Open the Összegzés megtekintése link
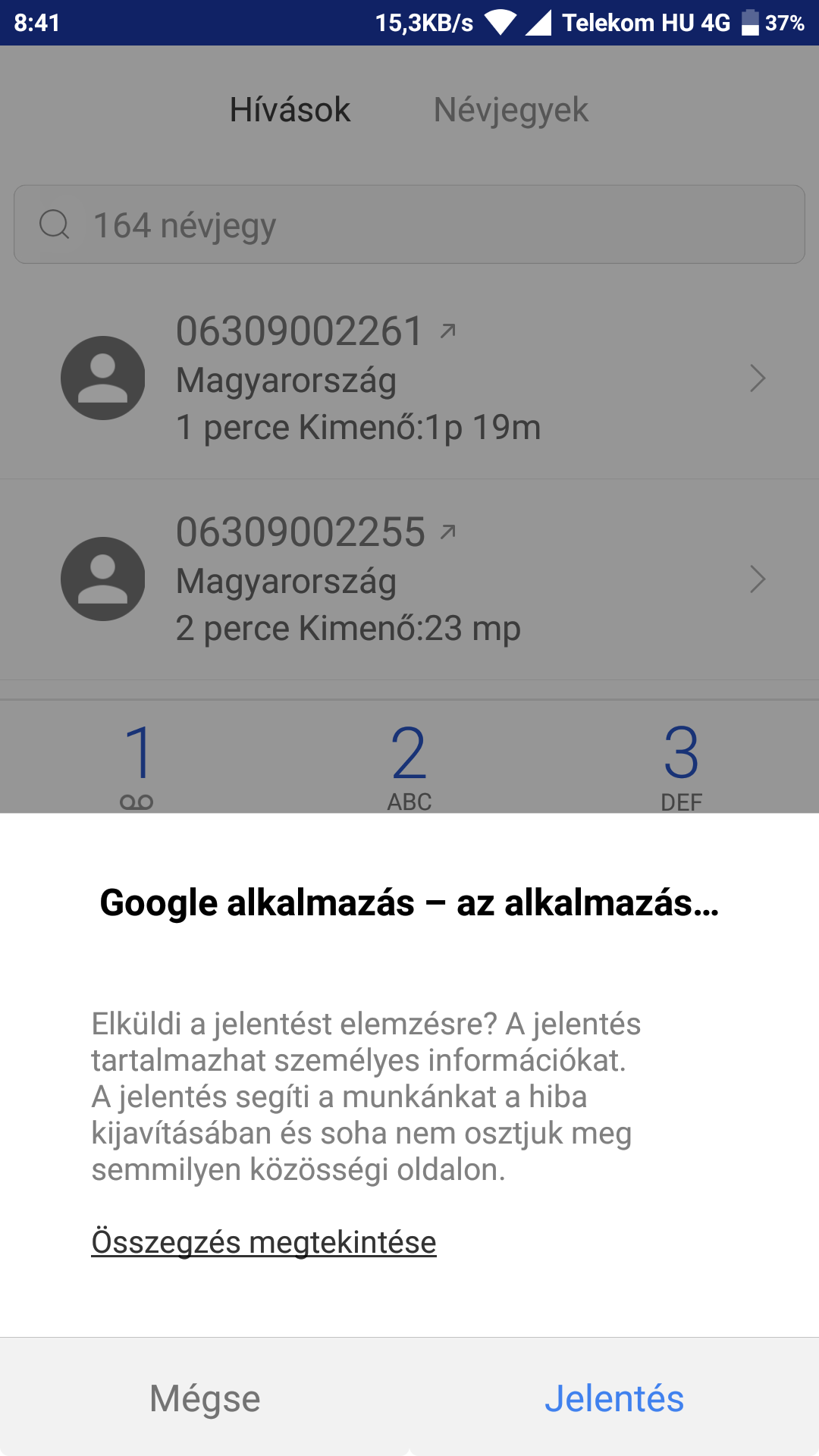819x1456 pixels. pos(264,1242)
